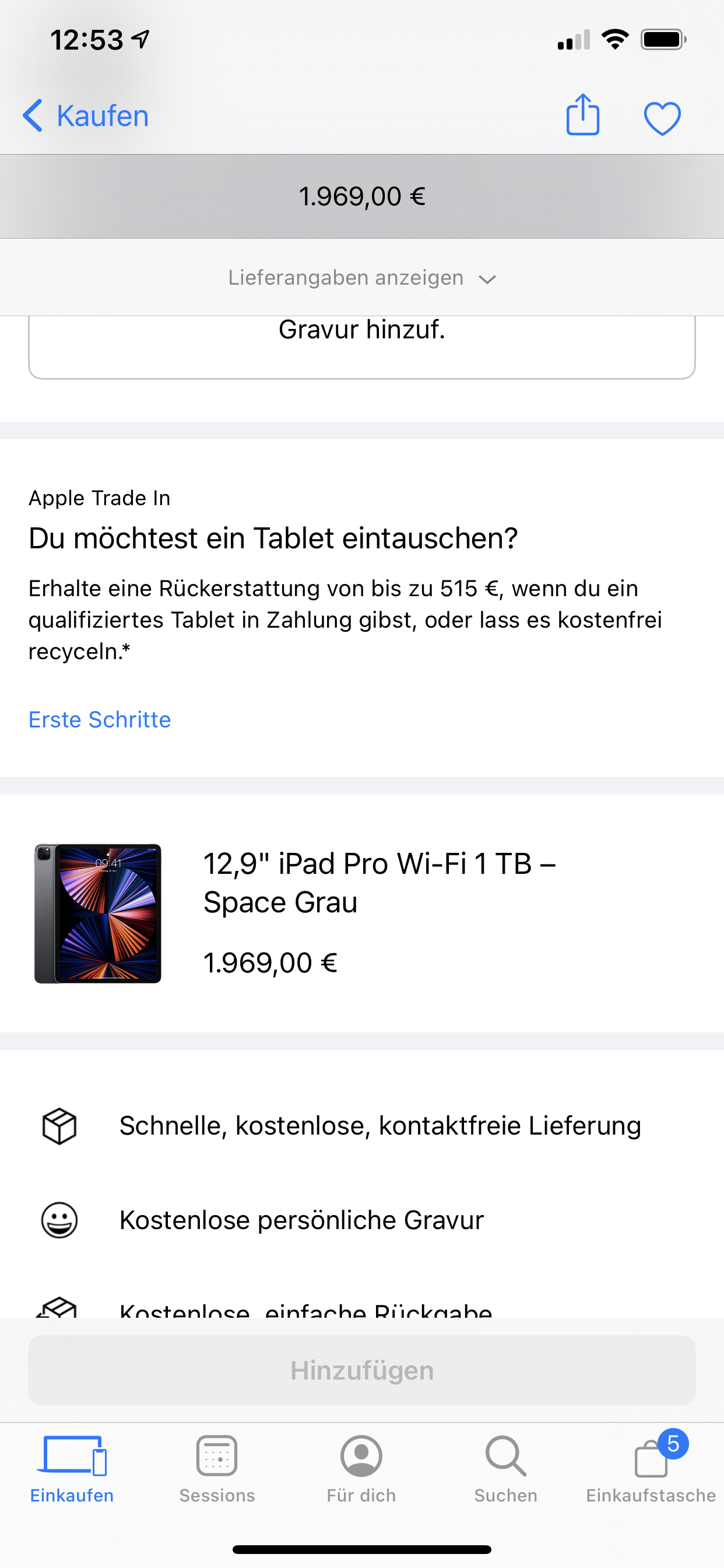This screenshot has height=1568, width=724.
Task: Share this iPad Pro product
Action: coord(582,116)
